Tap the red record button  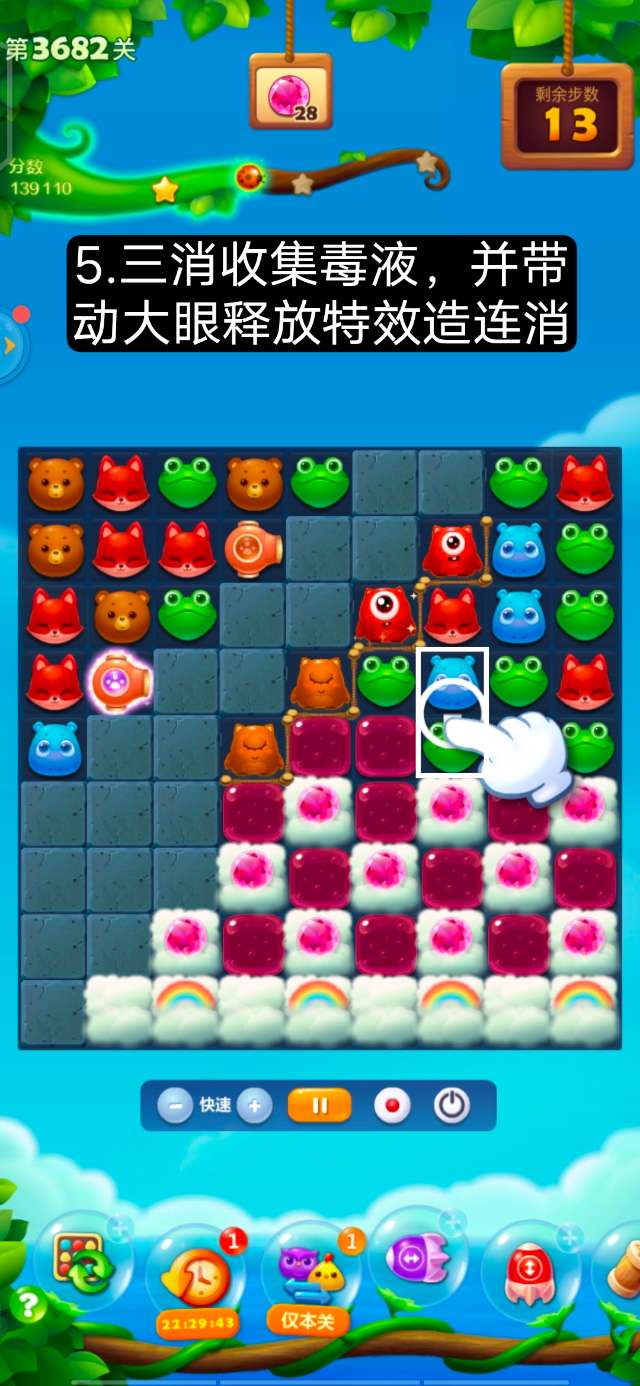(391, 1106)
